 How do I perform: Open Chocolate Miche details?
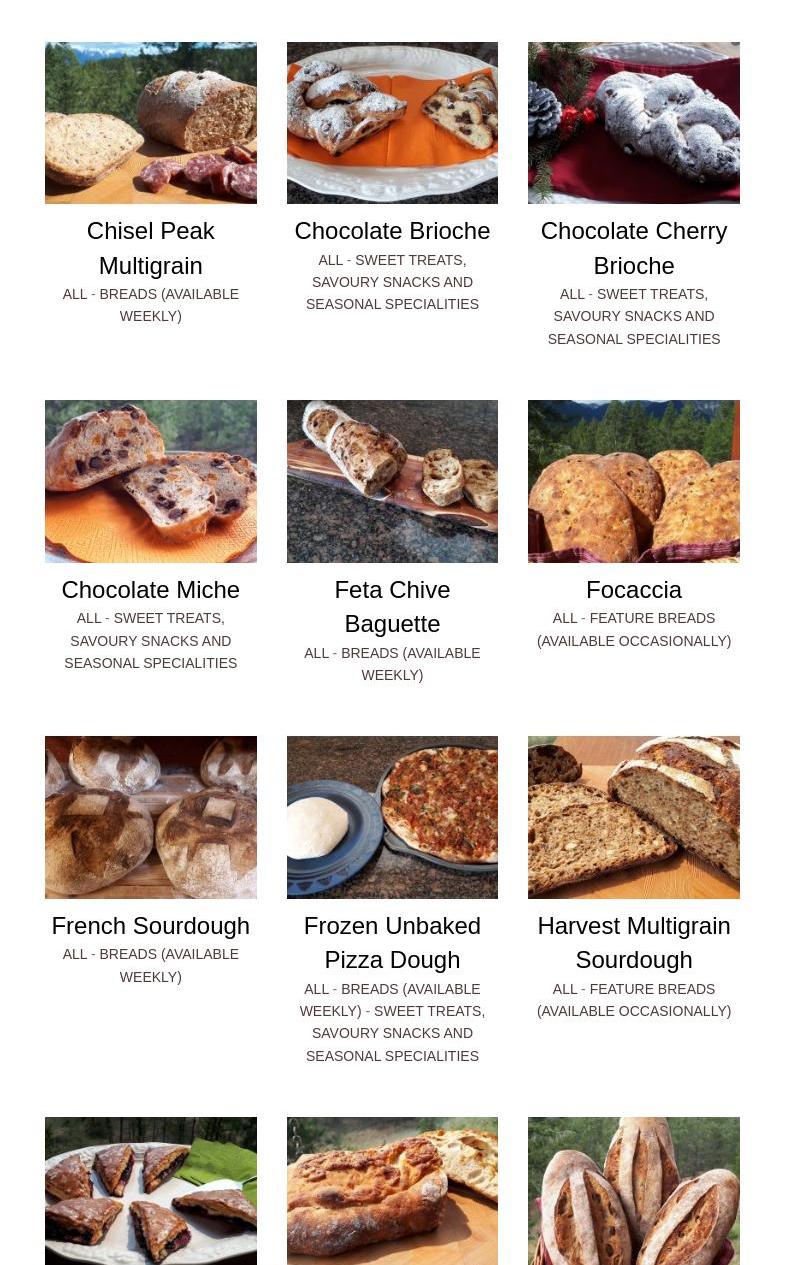click(150, 481)
